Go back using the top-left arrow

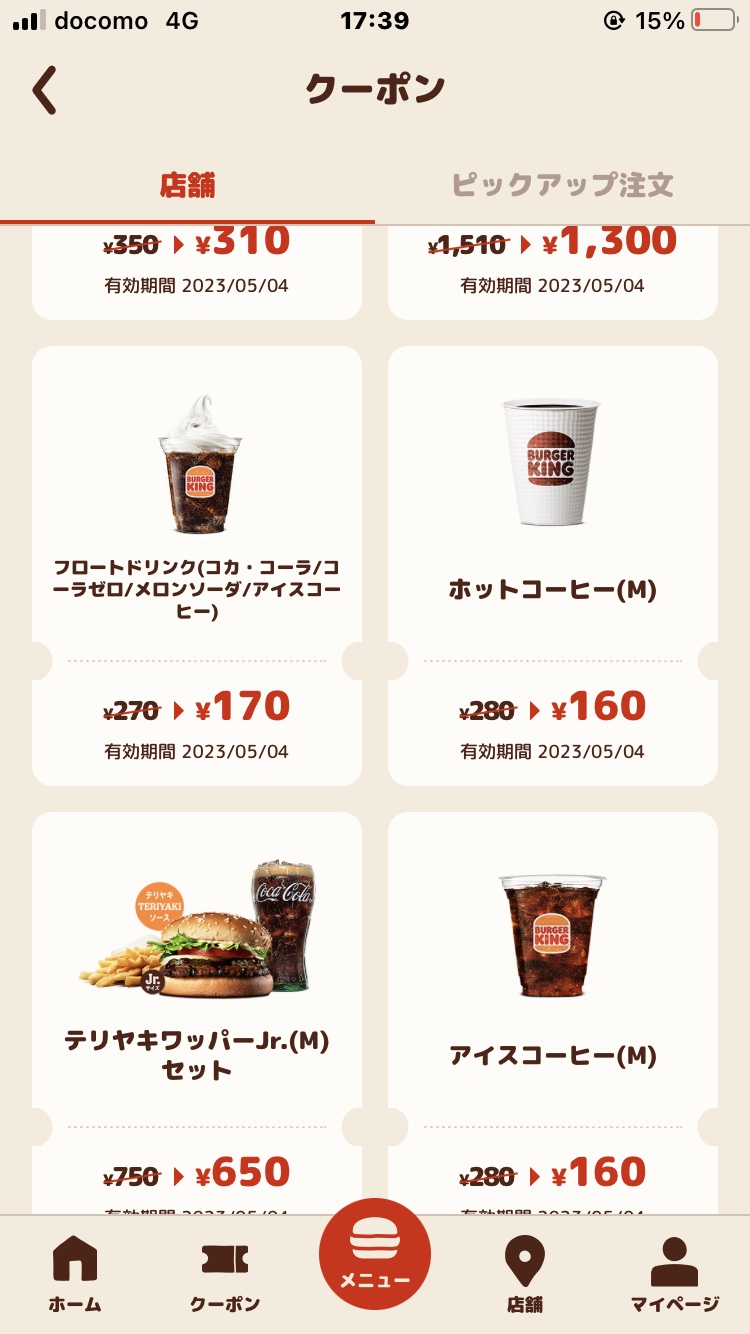[45, 91]
